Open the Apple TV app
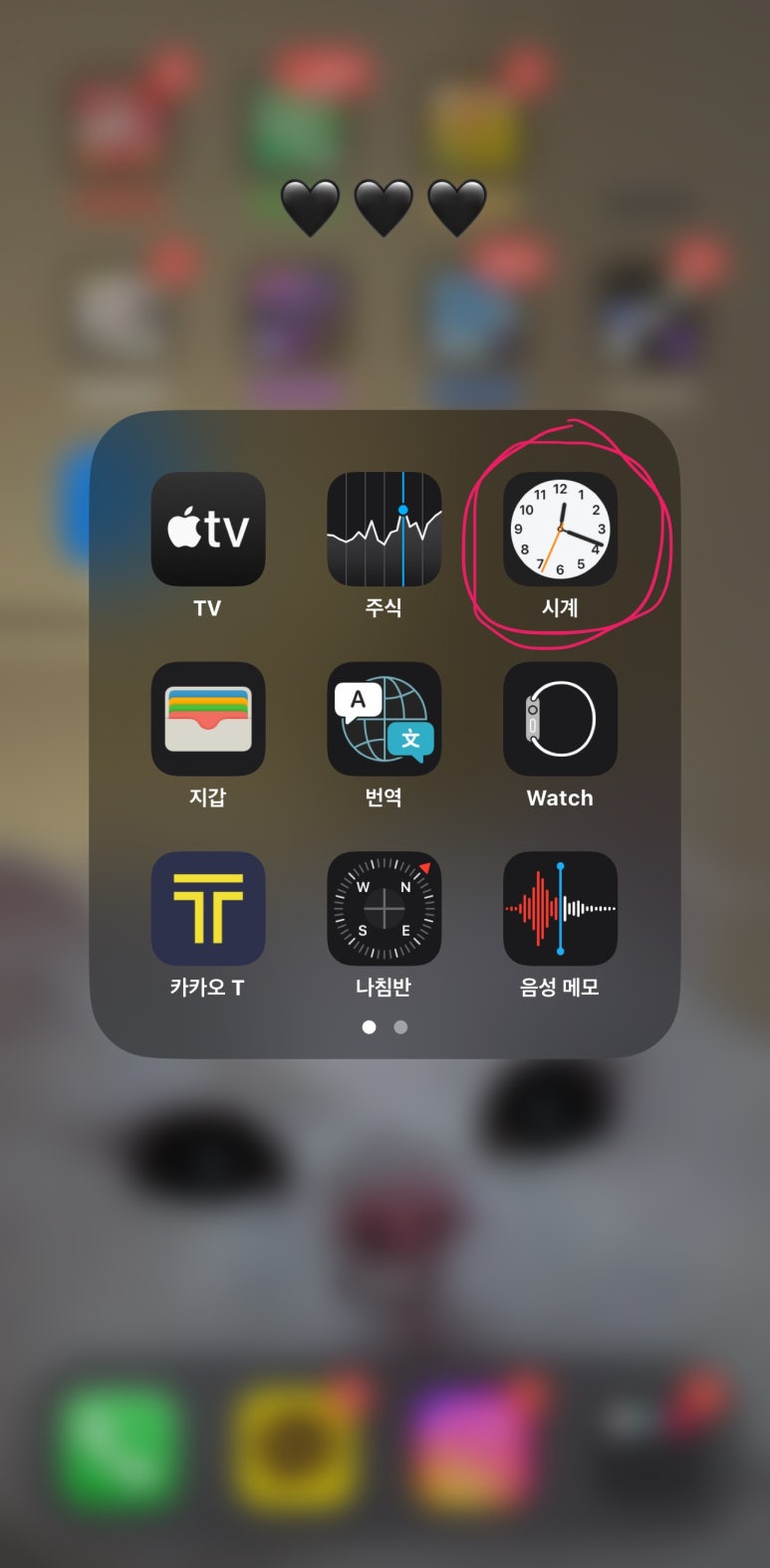The image size is (770, 1568). [x=207, y=529]
